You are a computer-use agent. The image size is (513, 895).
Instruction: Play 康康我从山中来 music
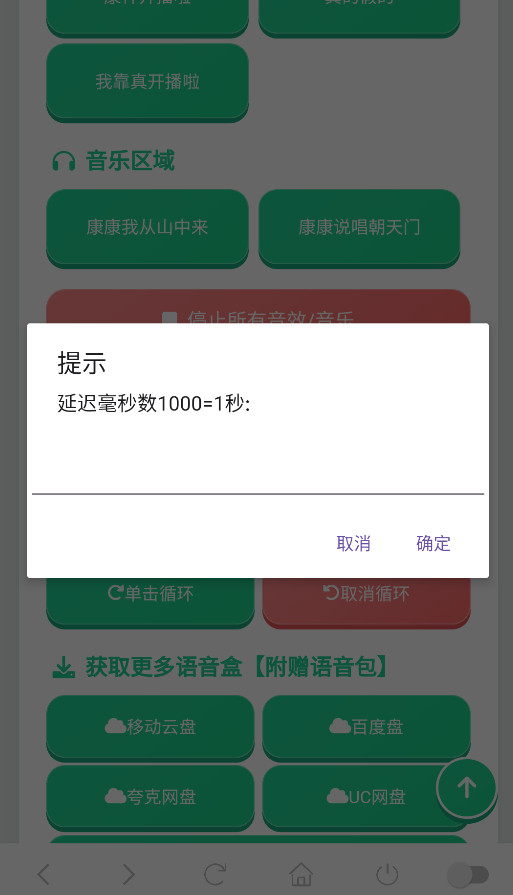click(147, 227)
